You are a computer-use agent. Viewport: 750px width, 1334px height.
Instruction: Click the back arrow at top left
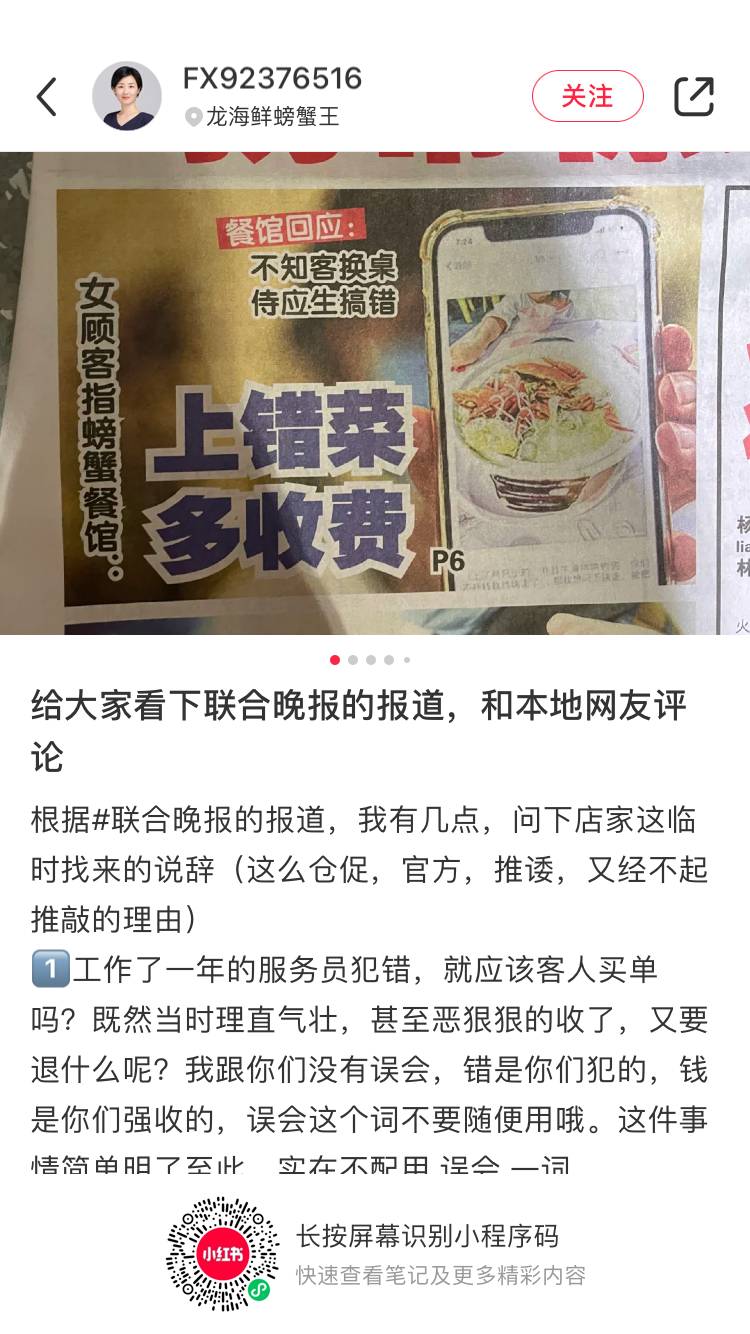(x=47, y=94)
